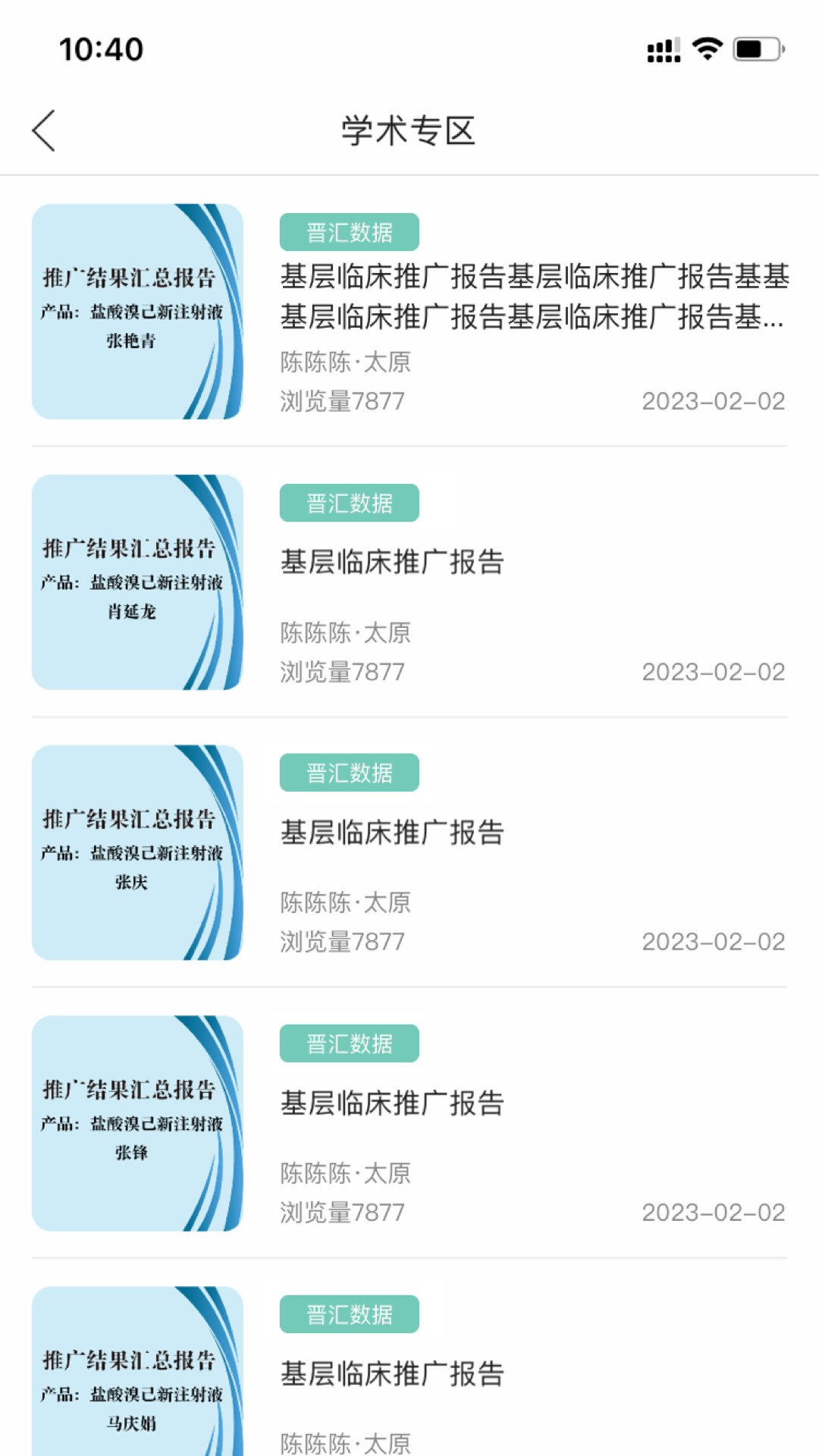The image size is (819, 1456).
Task: Open the 张艳青 promotion report cover
Action: tap(136, 311)
